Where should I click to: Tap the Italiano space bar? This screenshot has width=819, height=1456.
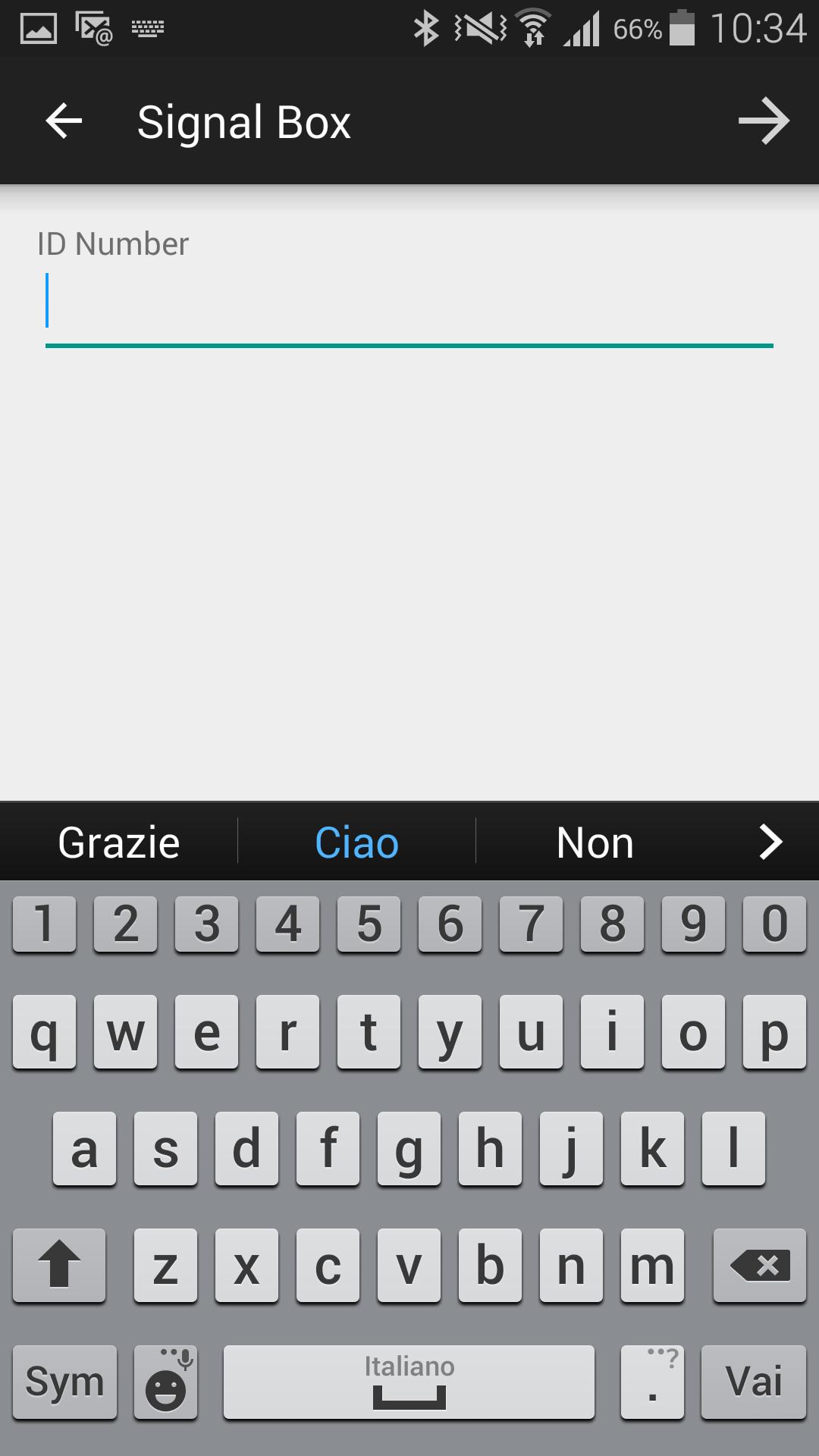click(409, 1382)
